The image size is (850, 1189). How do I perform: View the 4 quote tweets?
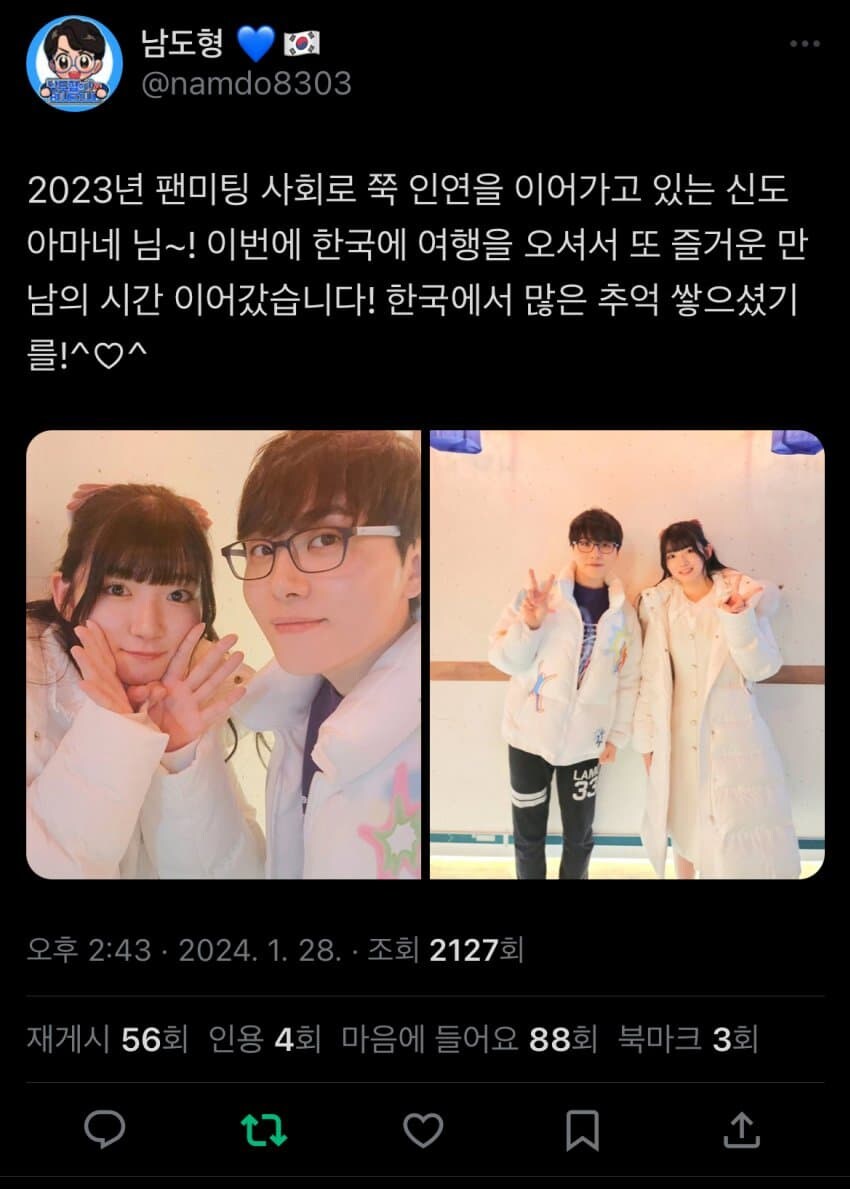click(x=265, y=1039)
